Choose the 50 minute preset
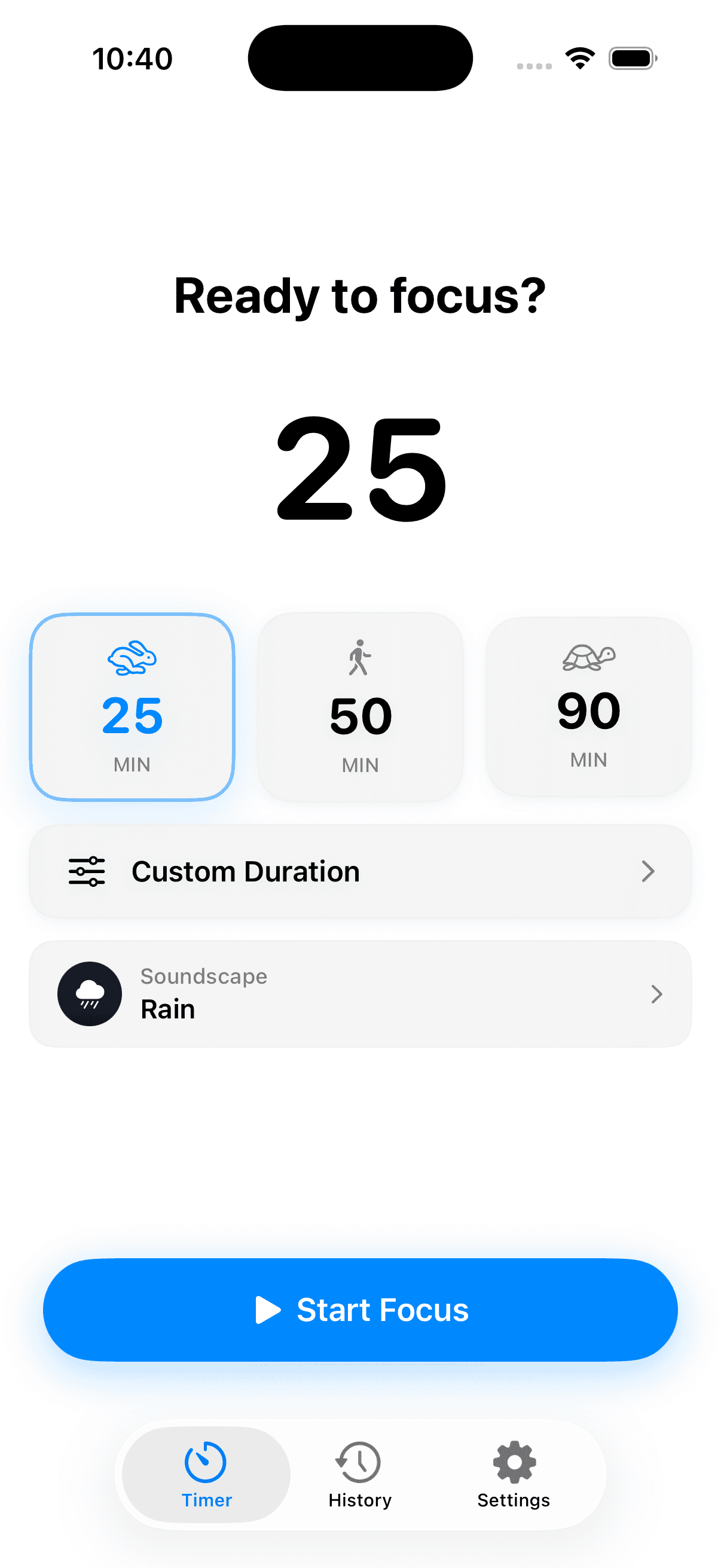This screenshot has height=1568, width=721. tap(359, 706)
